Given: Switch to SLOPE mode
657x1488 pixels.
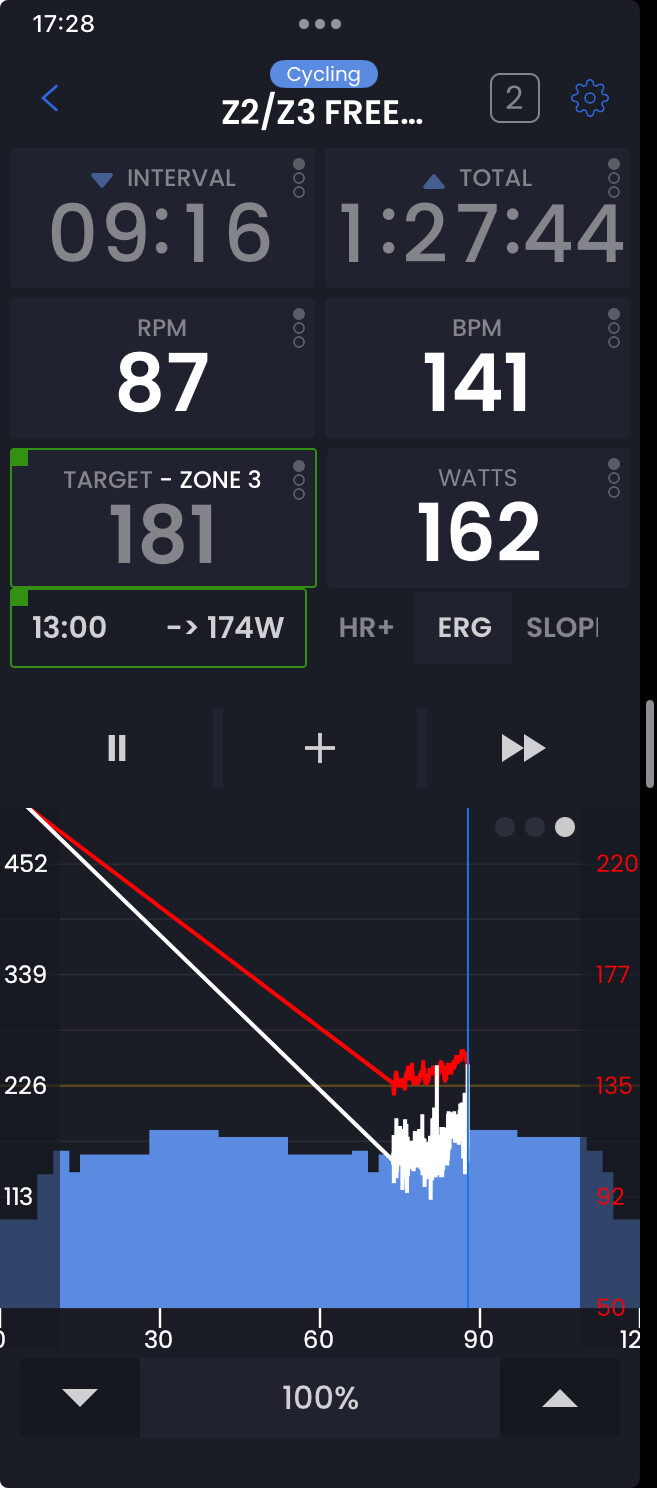Looking at the screenshot, I should coord(562,628).
